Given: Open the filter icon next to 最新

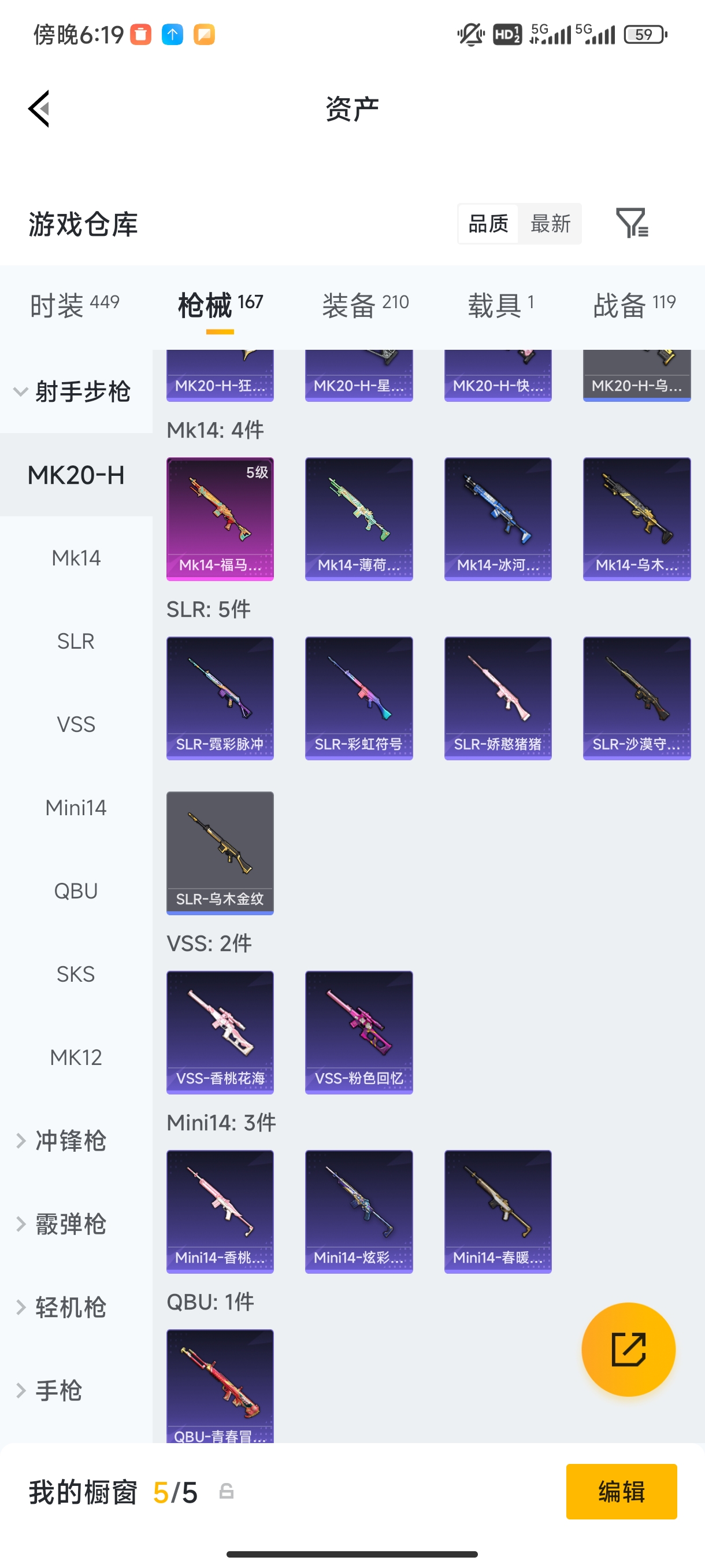Looking at the screenshot, I should click(632, 223).
